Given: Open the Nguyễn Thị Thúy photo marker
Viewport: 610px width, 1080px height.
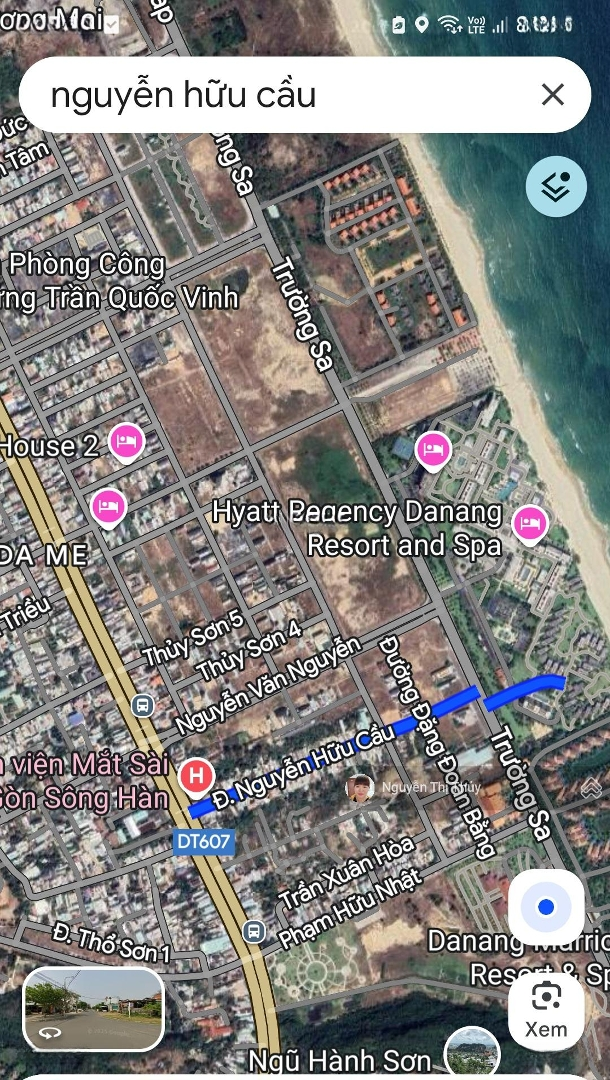Looking at the screenshot, I should click(360, 788).
